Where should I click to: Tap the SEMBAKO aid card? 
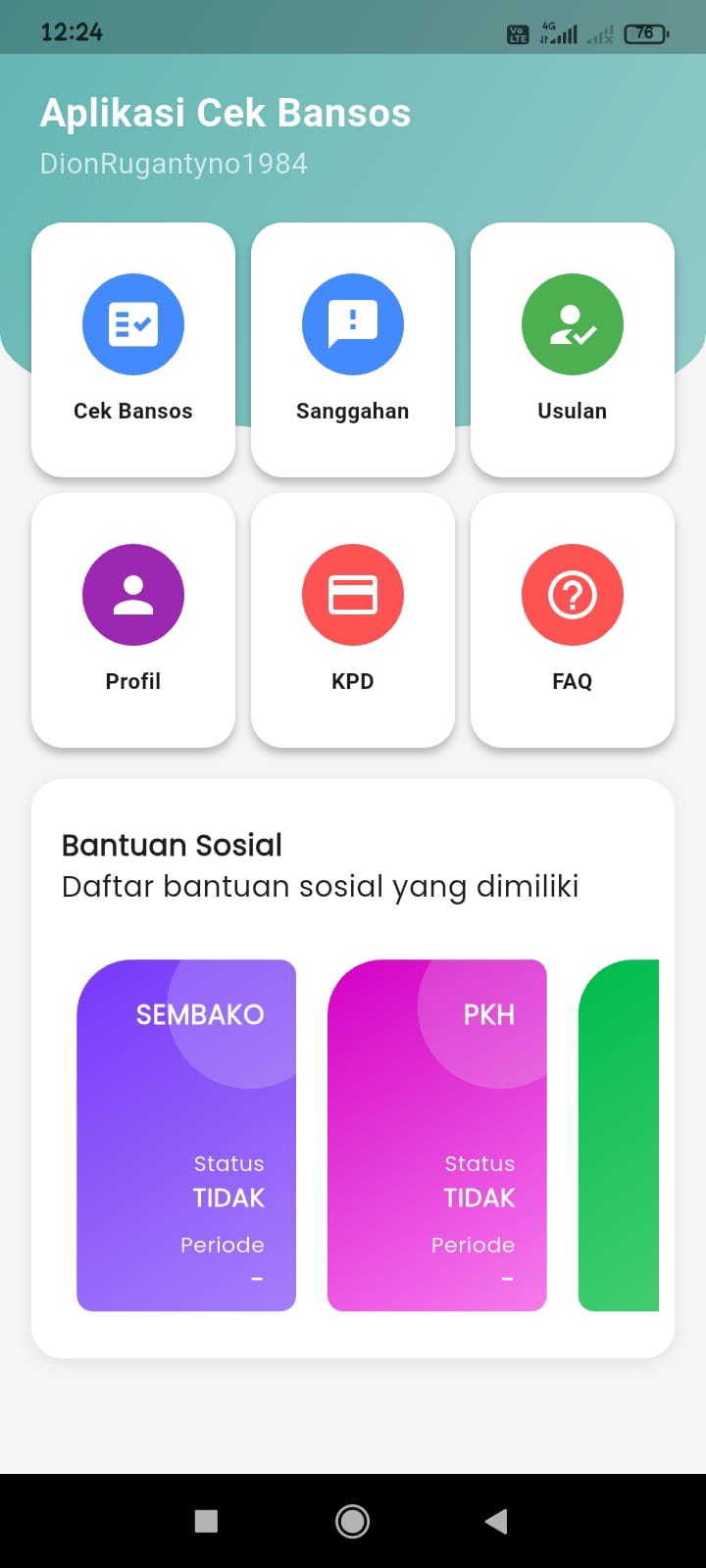click(186, 1135)
